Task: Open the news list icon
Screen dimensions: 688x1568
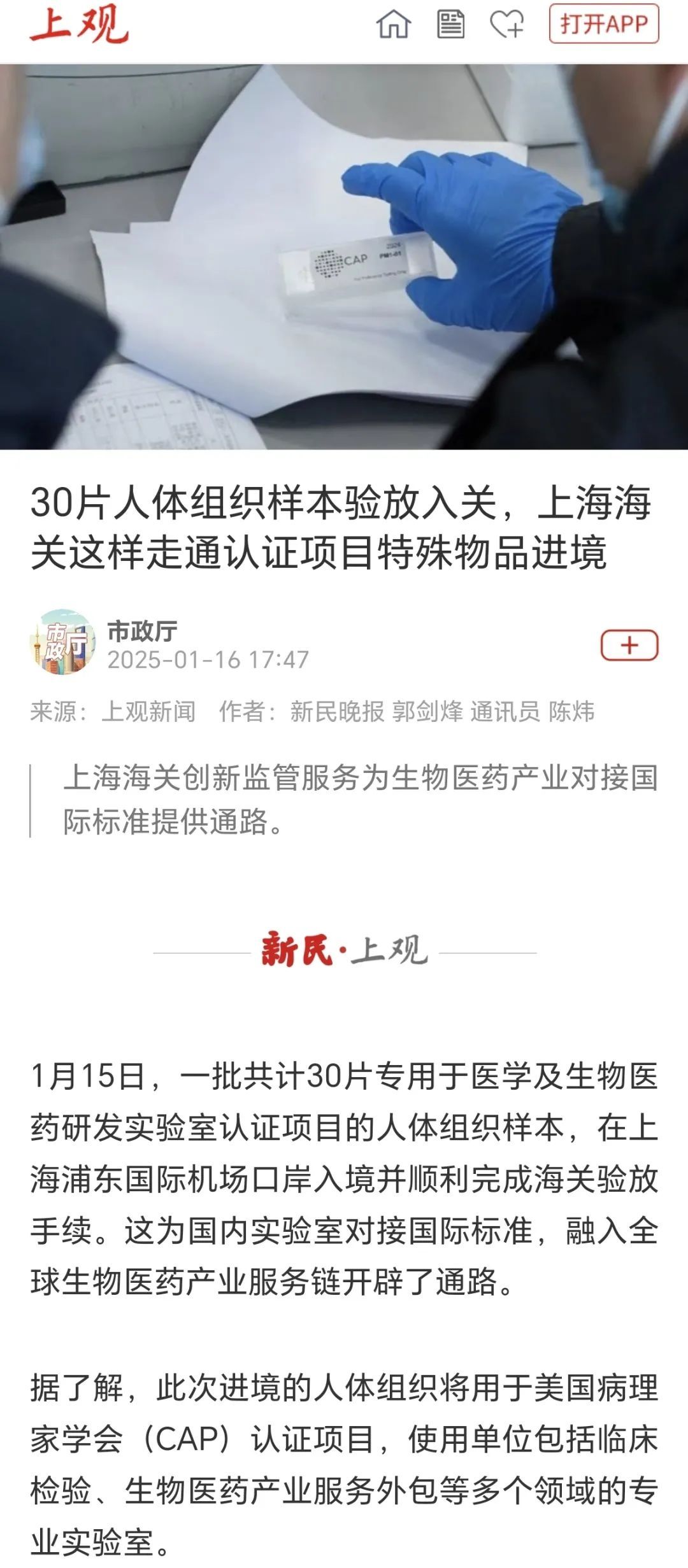Action: 450,25
